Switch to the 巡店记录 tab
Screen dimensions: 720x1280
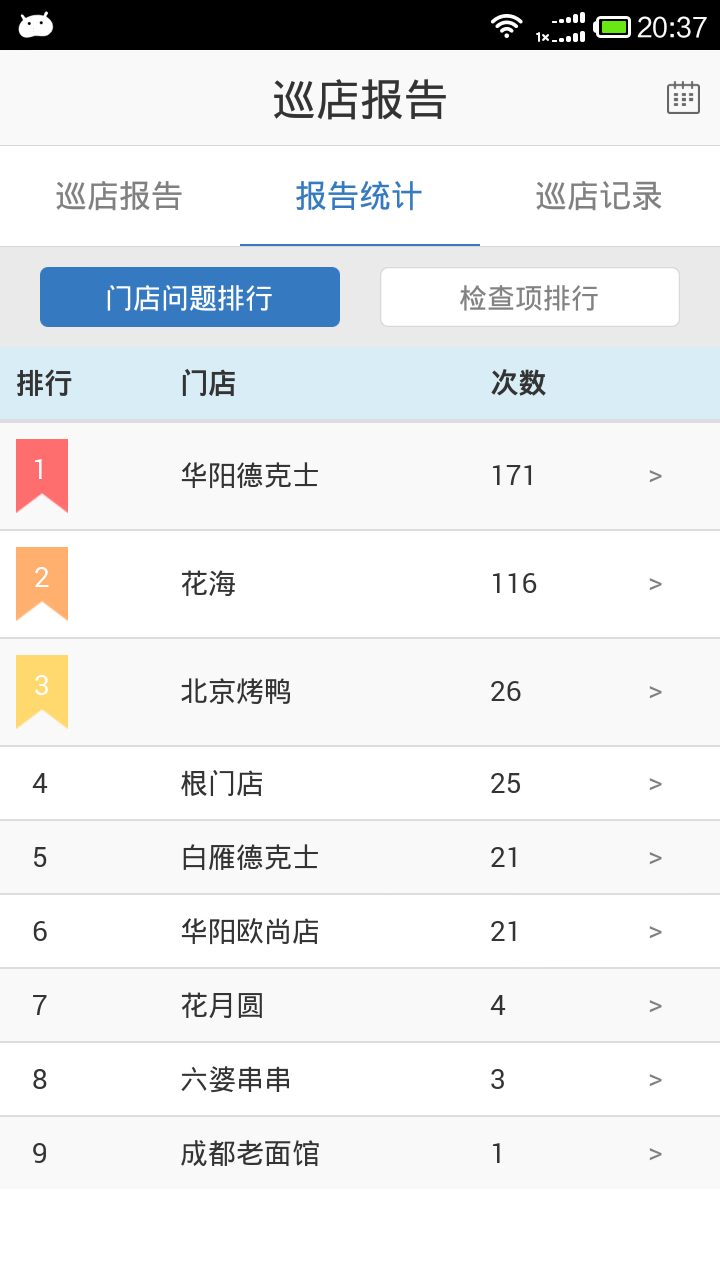coord(599,196)
